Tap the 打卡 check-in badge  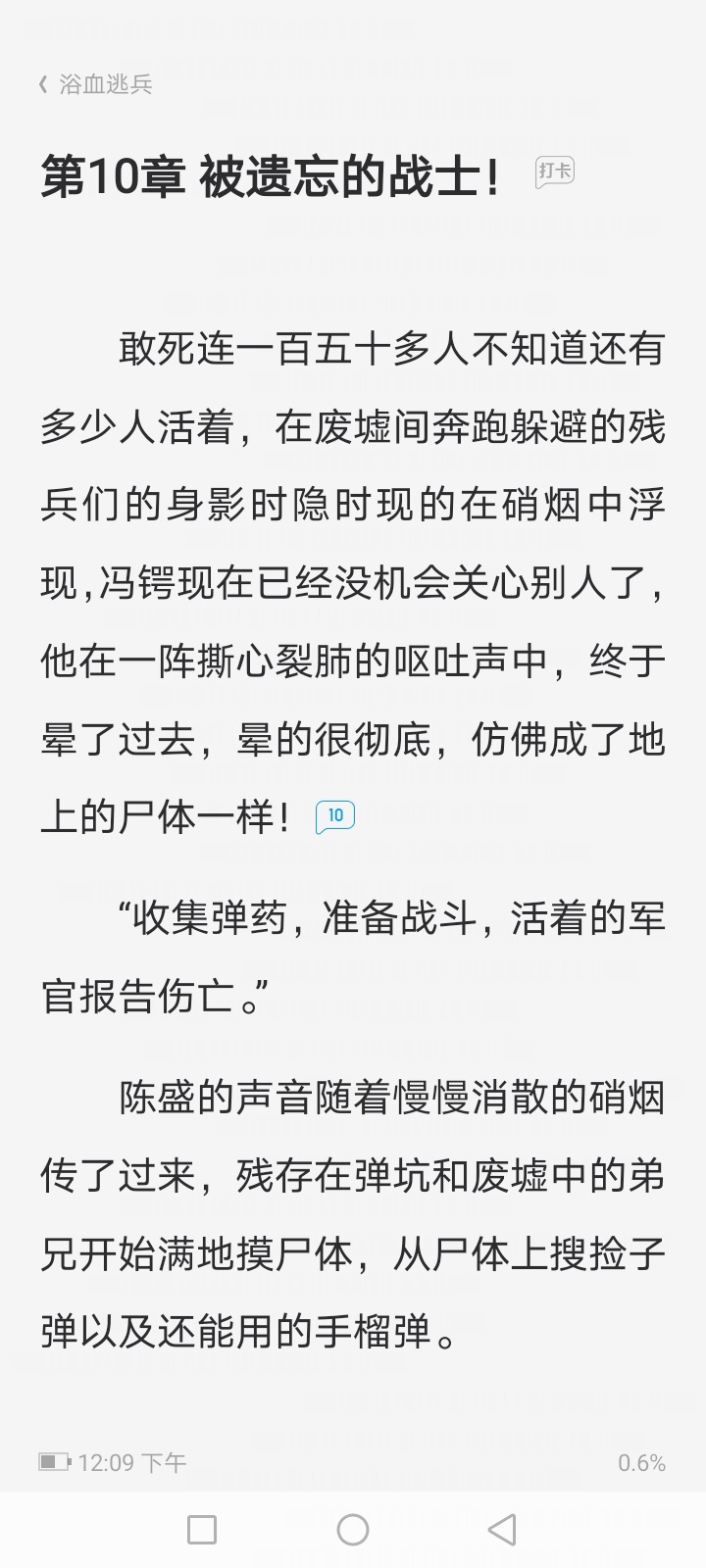pos(555,171)
